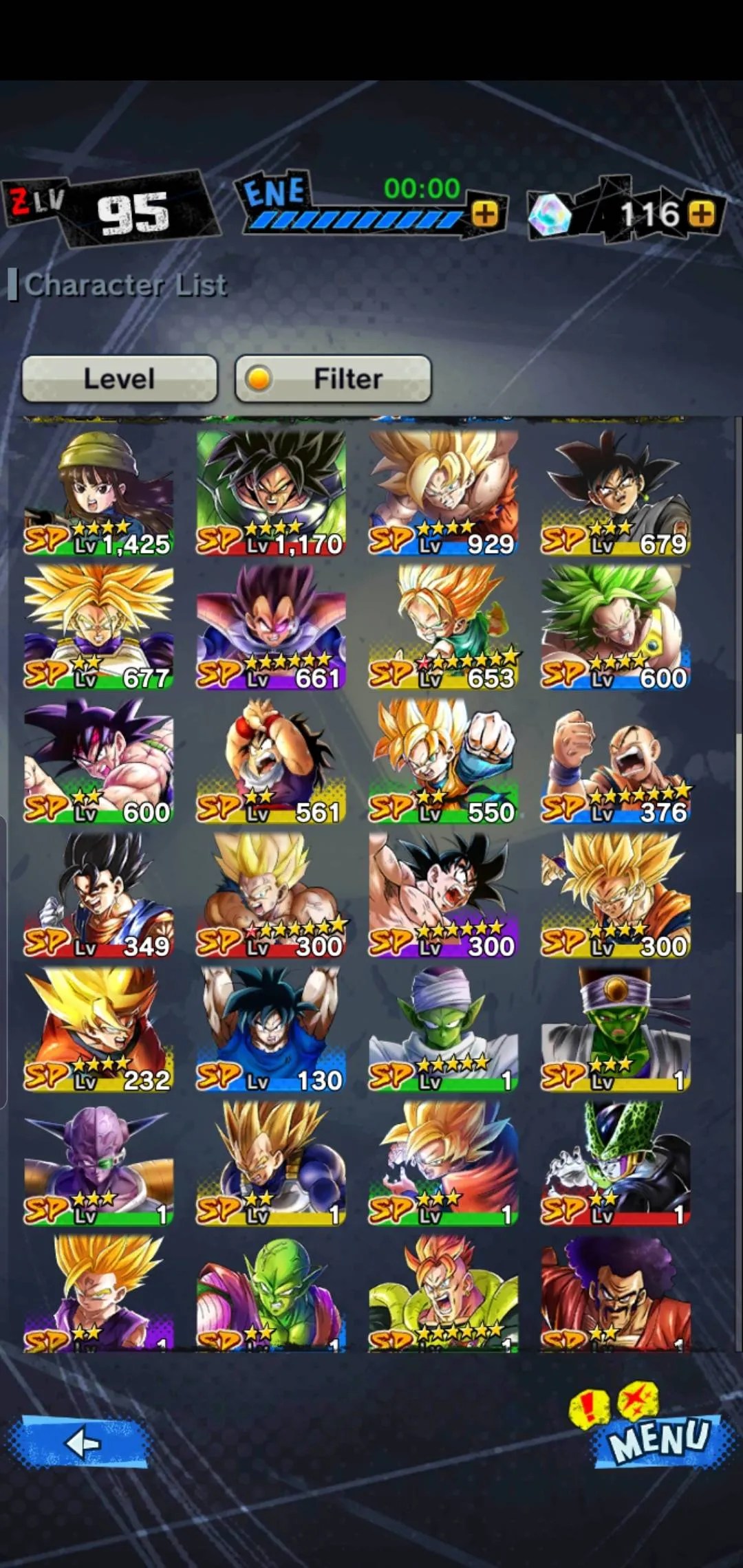Screen dimensions: 743x1568
Task: Select the character at level 550
Action: click(443, 761)
